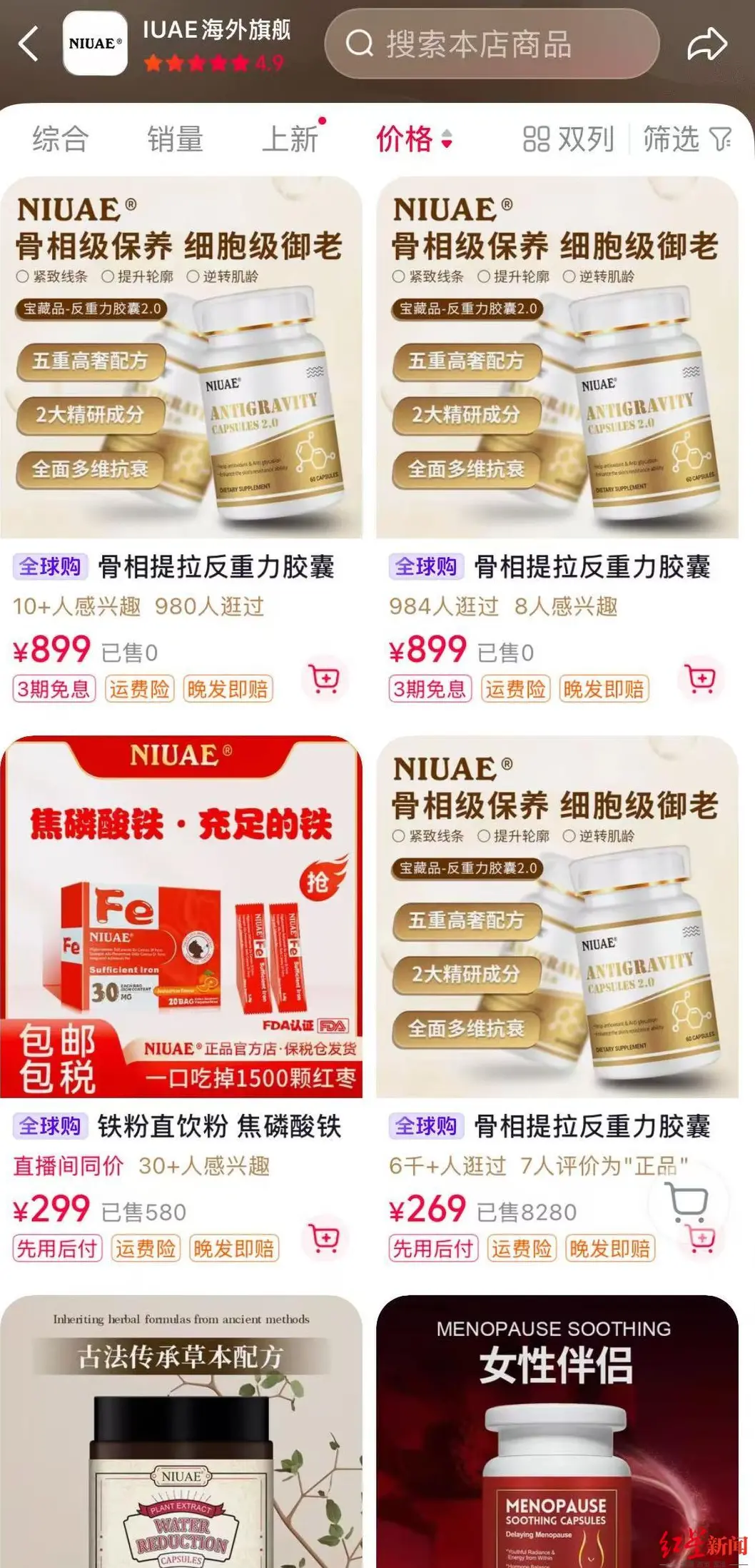
Task: Tap the back arrow to leave store
Action: [x=28, y=43]
